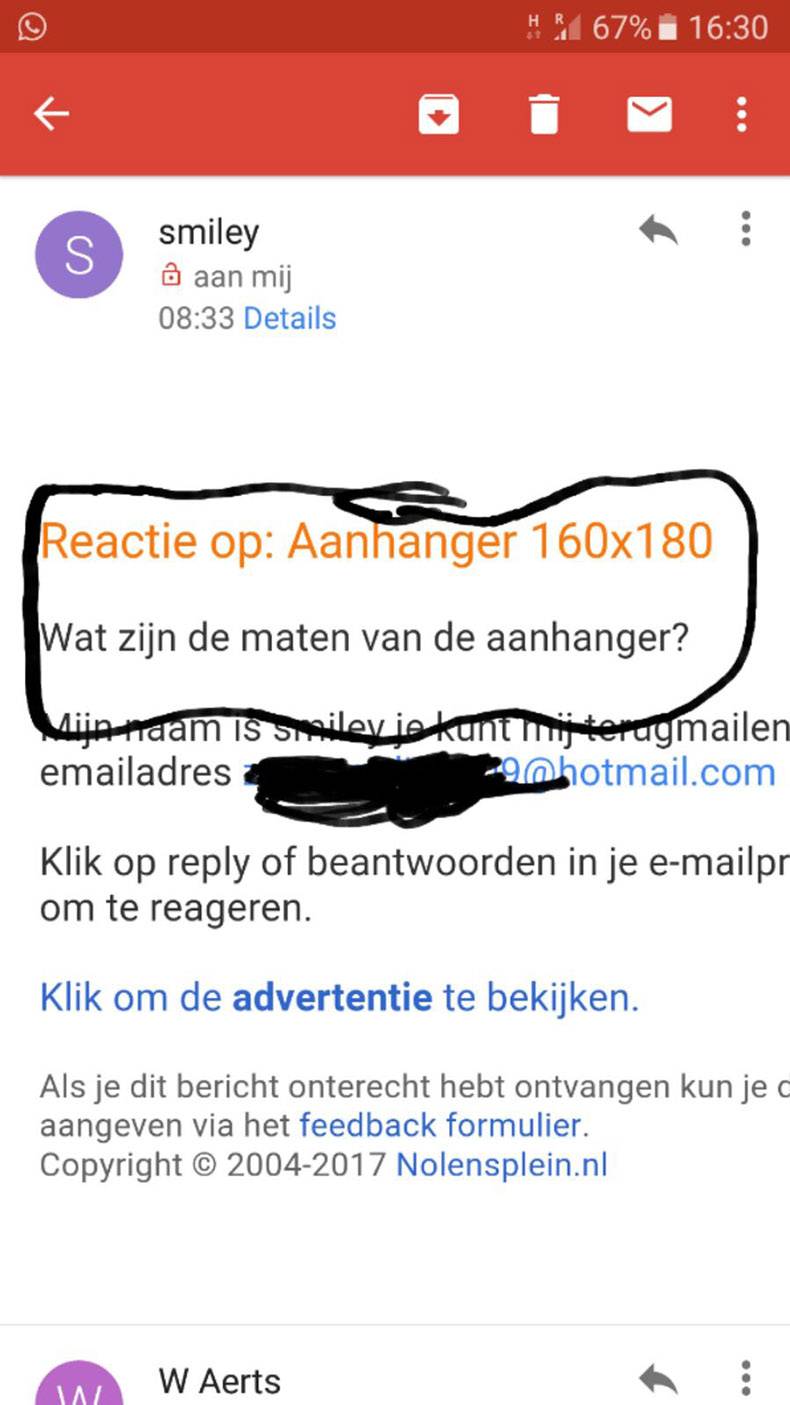Expand the message from W Aerts

220,1381
